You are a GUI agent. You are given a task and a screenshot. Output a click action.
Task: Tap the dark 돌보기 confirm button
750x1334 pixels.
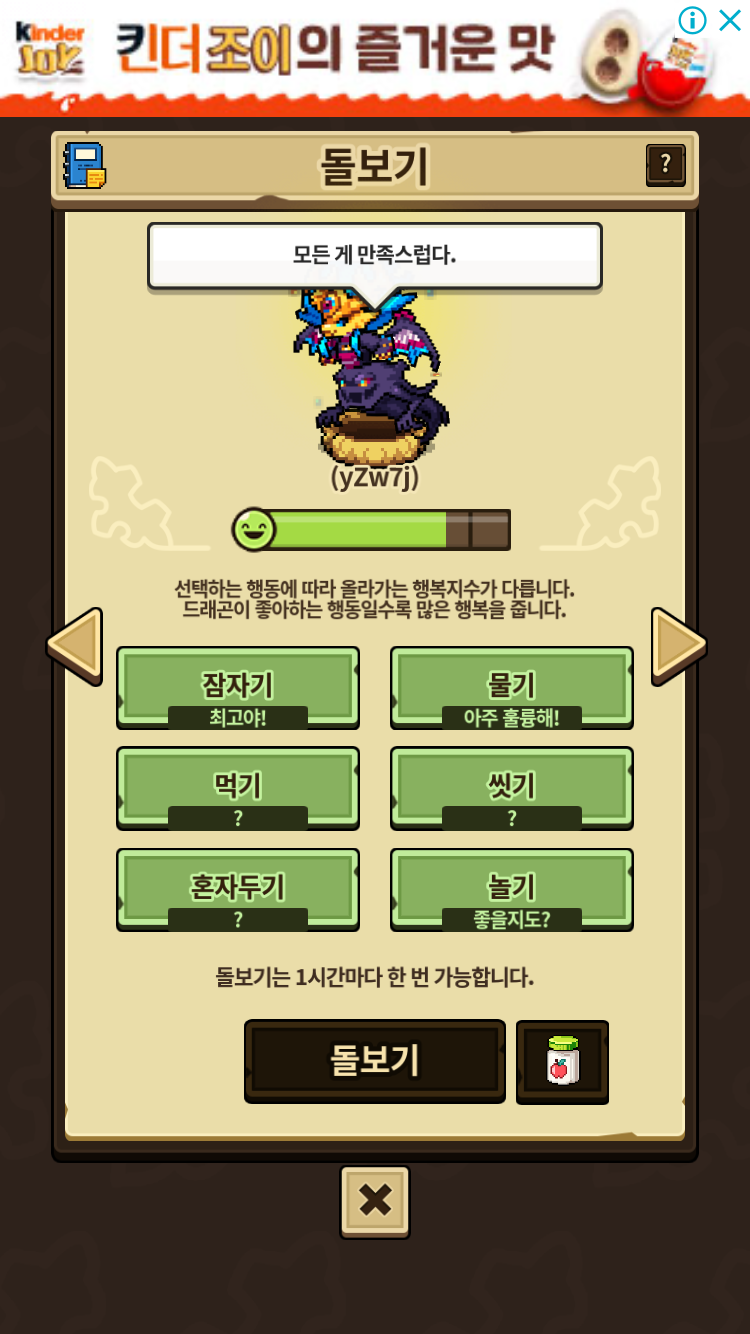click(x=375, y=1061)
